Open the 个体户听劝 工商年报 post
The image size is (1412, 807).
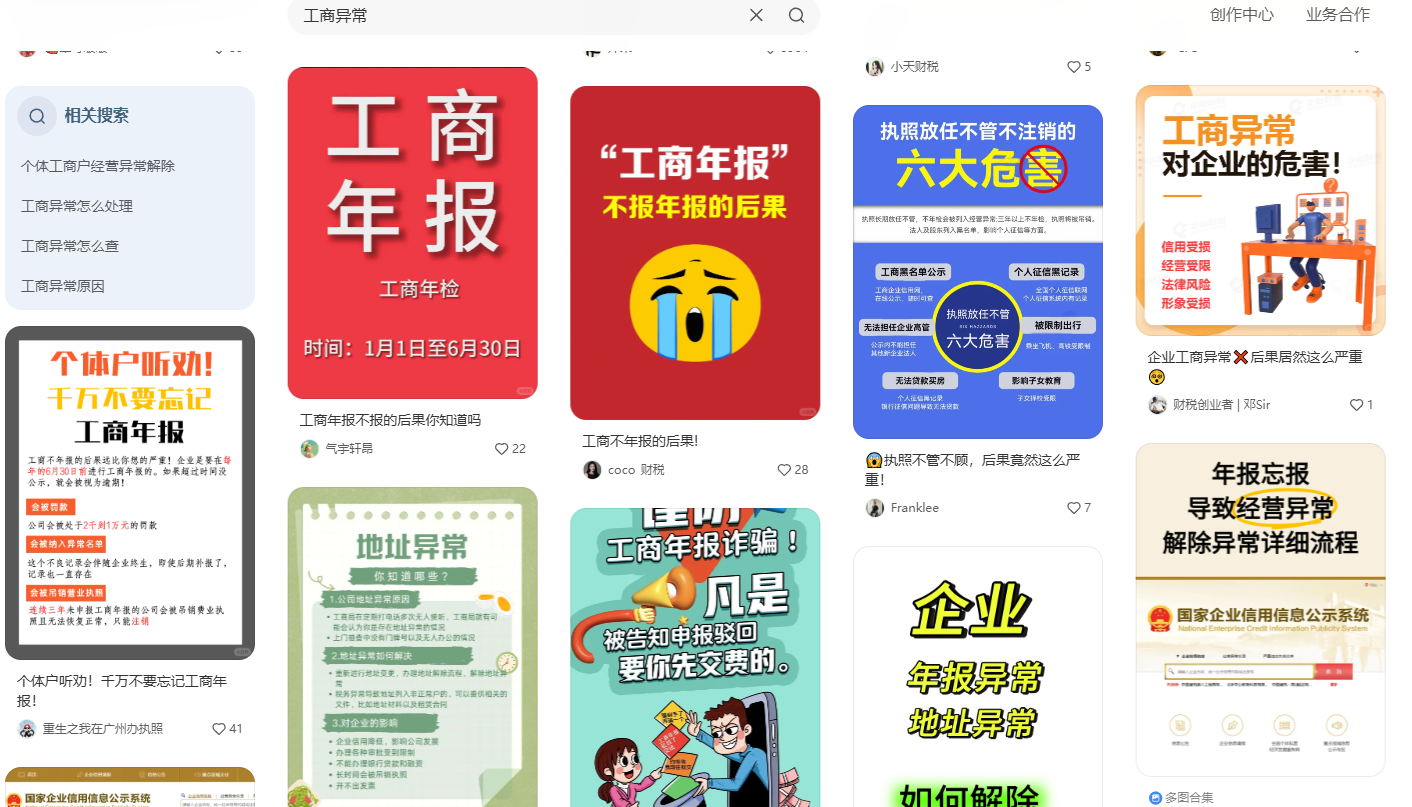(130, 493)
